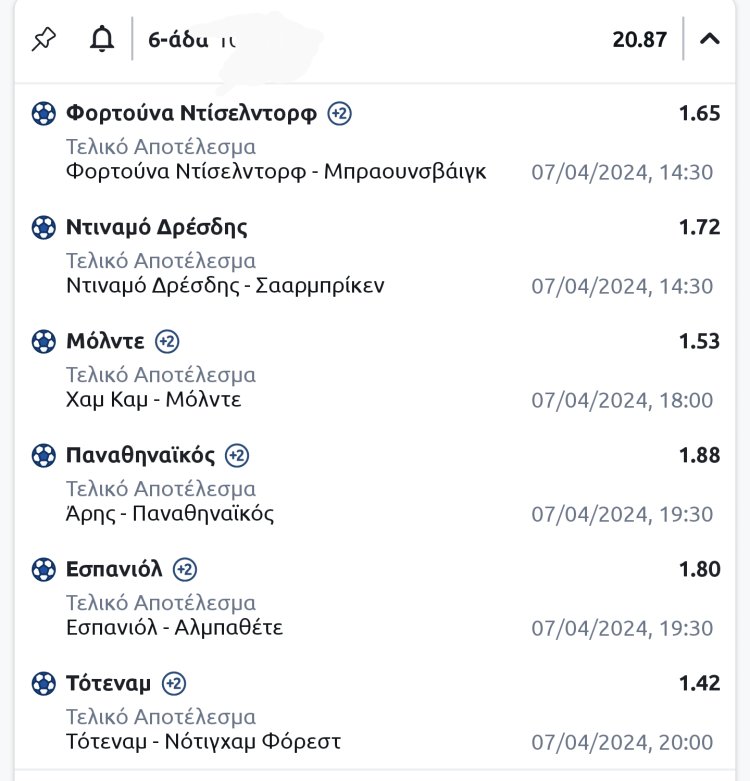Show +2 extras for Παναθηναϊκός

(237, 456)
